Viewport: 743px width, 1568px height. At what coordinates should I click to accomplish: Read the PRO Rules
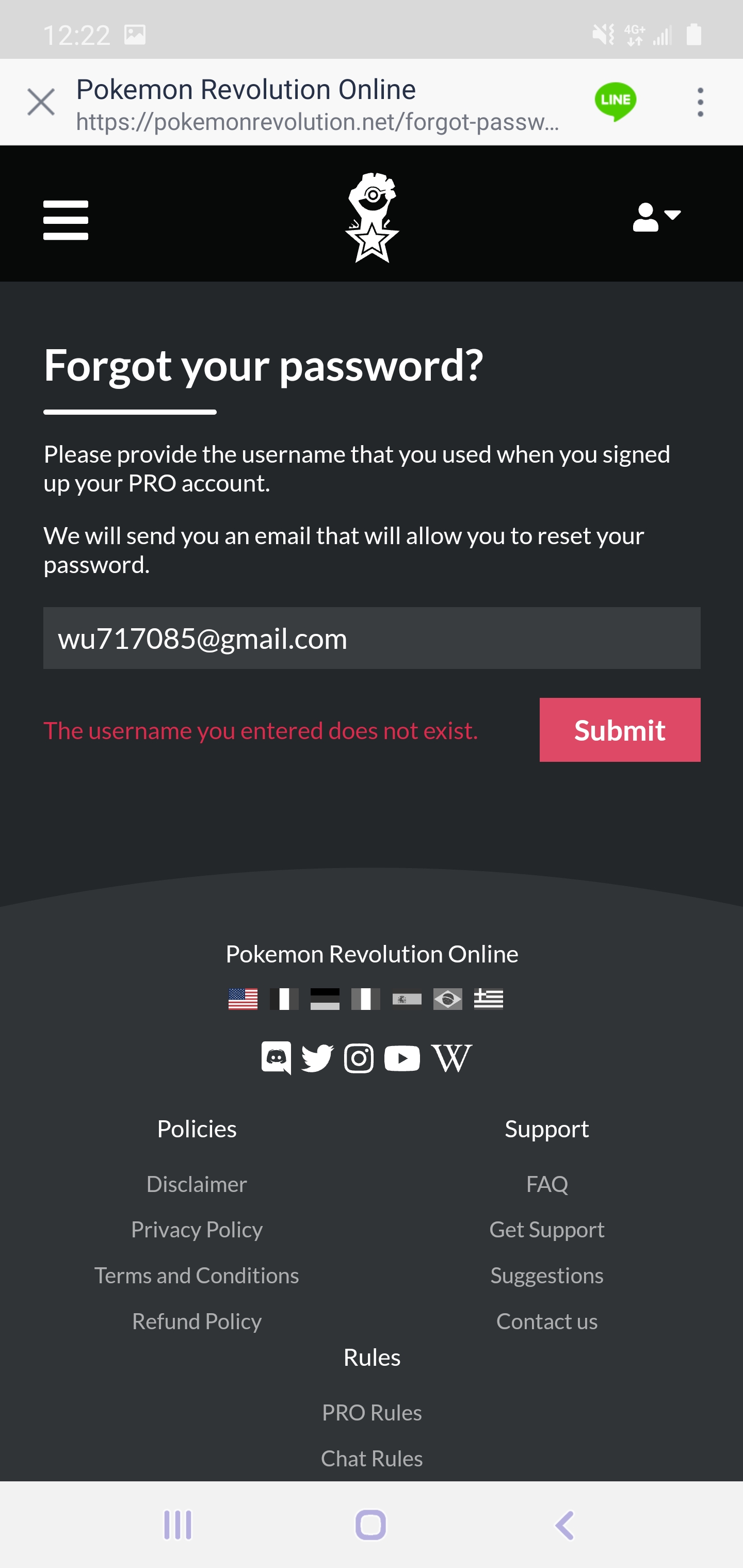372,1412
